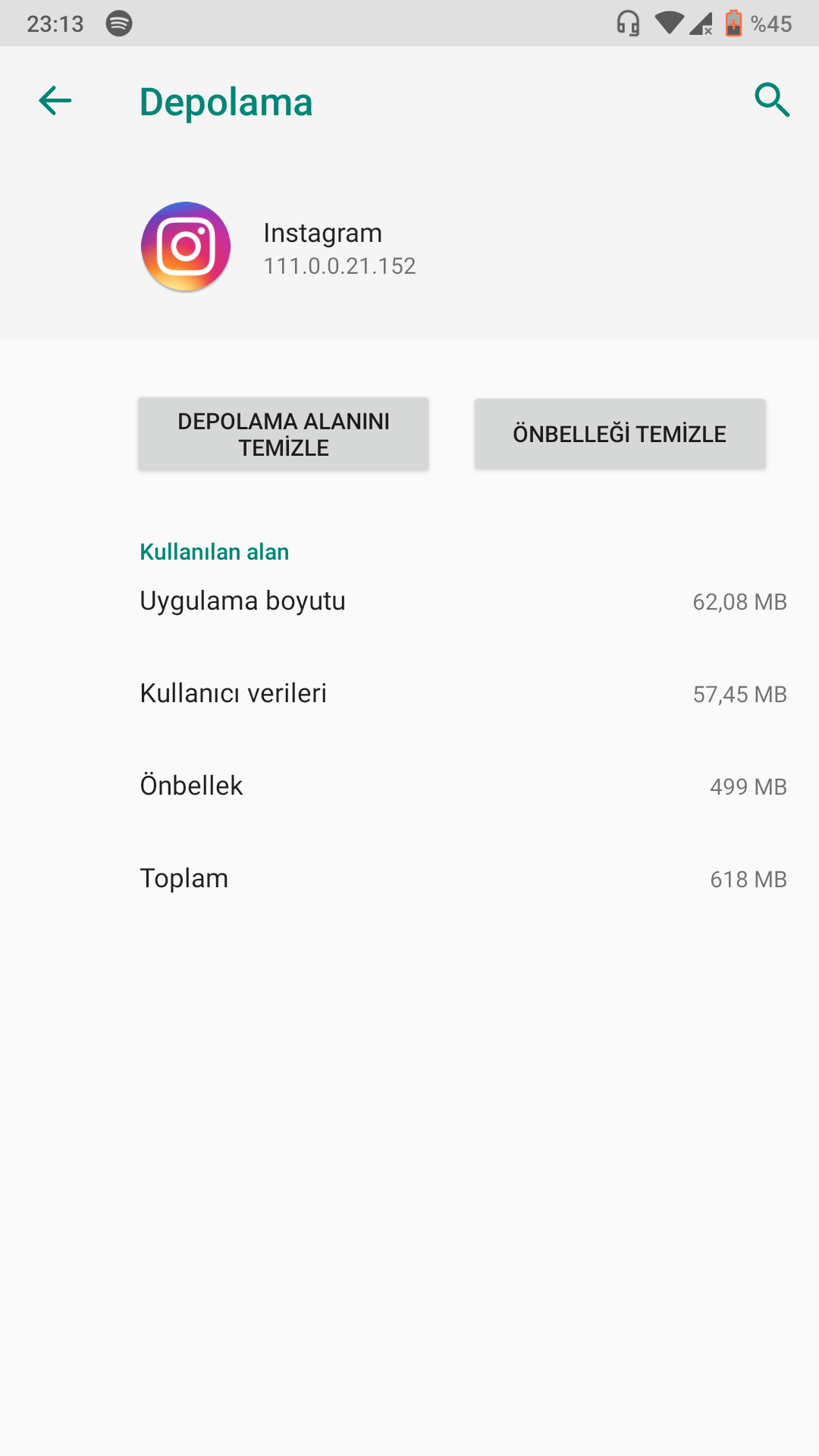Clear cache with ÖNBELLEĞİ TEMİZLE
819x1456 pixels.
click(620, 434)
